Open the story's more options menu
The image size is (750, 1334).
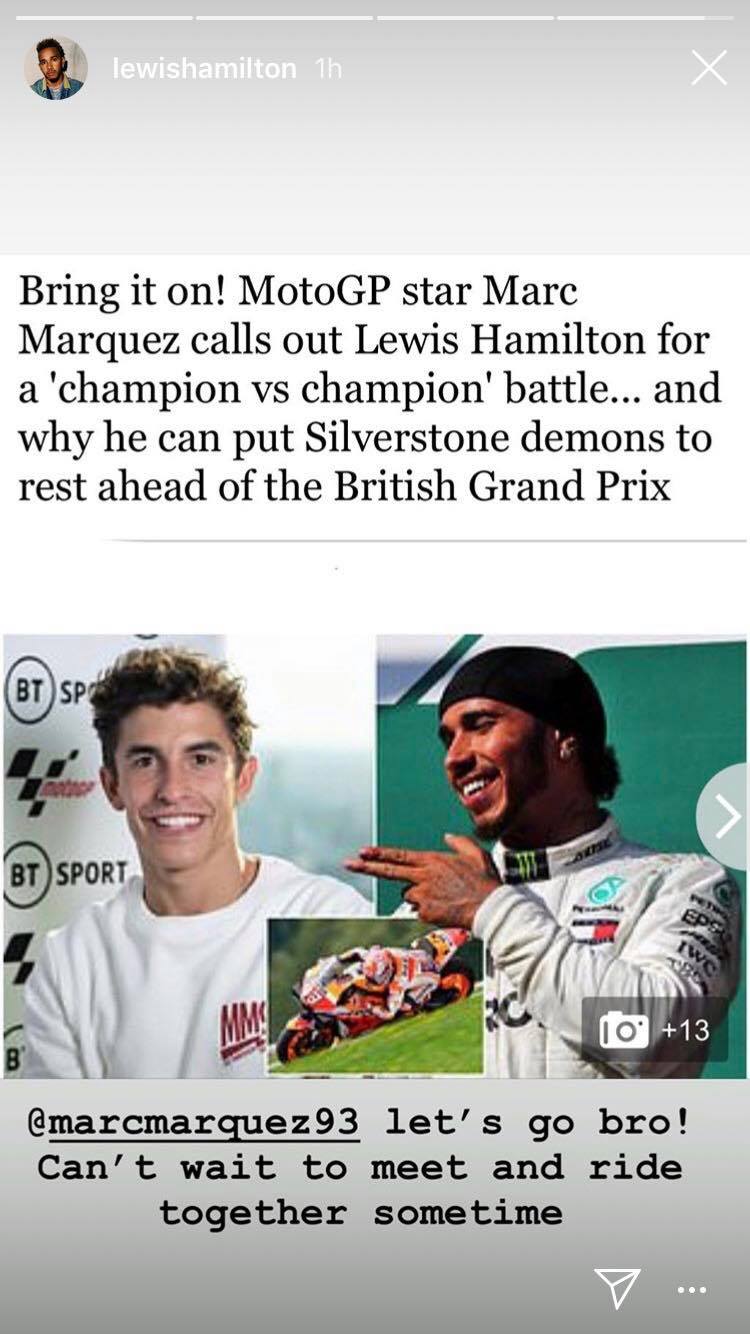(692, 1290)
